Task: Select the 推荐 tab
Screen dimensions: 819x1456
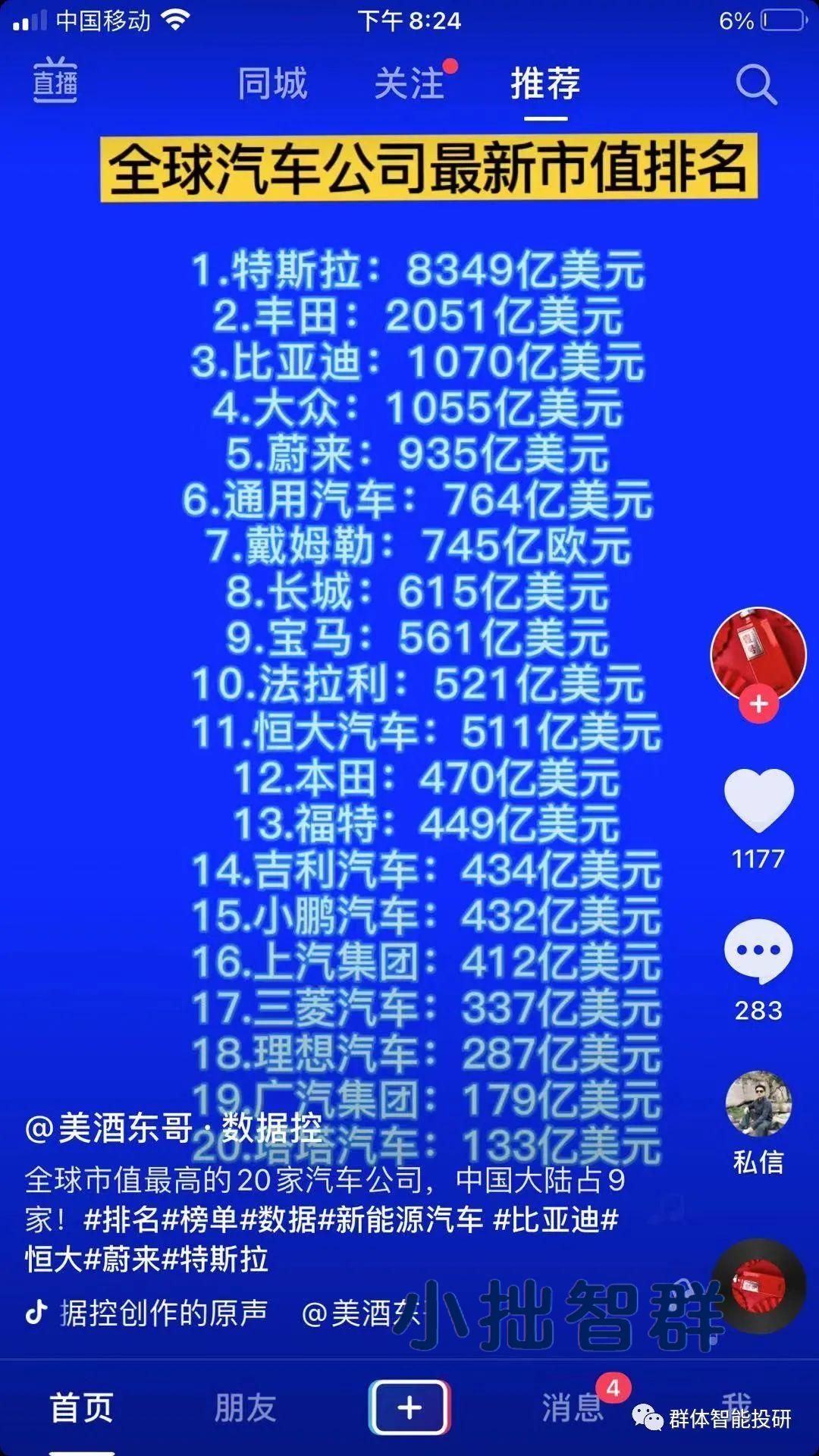Action: click(545, 83)
